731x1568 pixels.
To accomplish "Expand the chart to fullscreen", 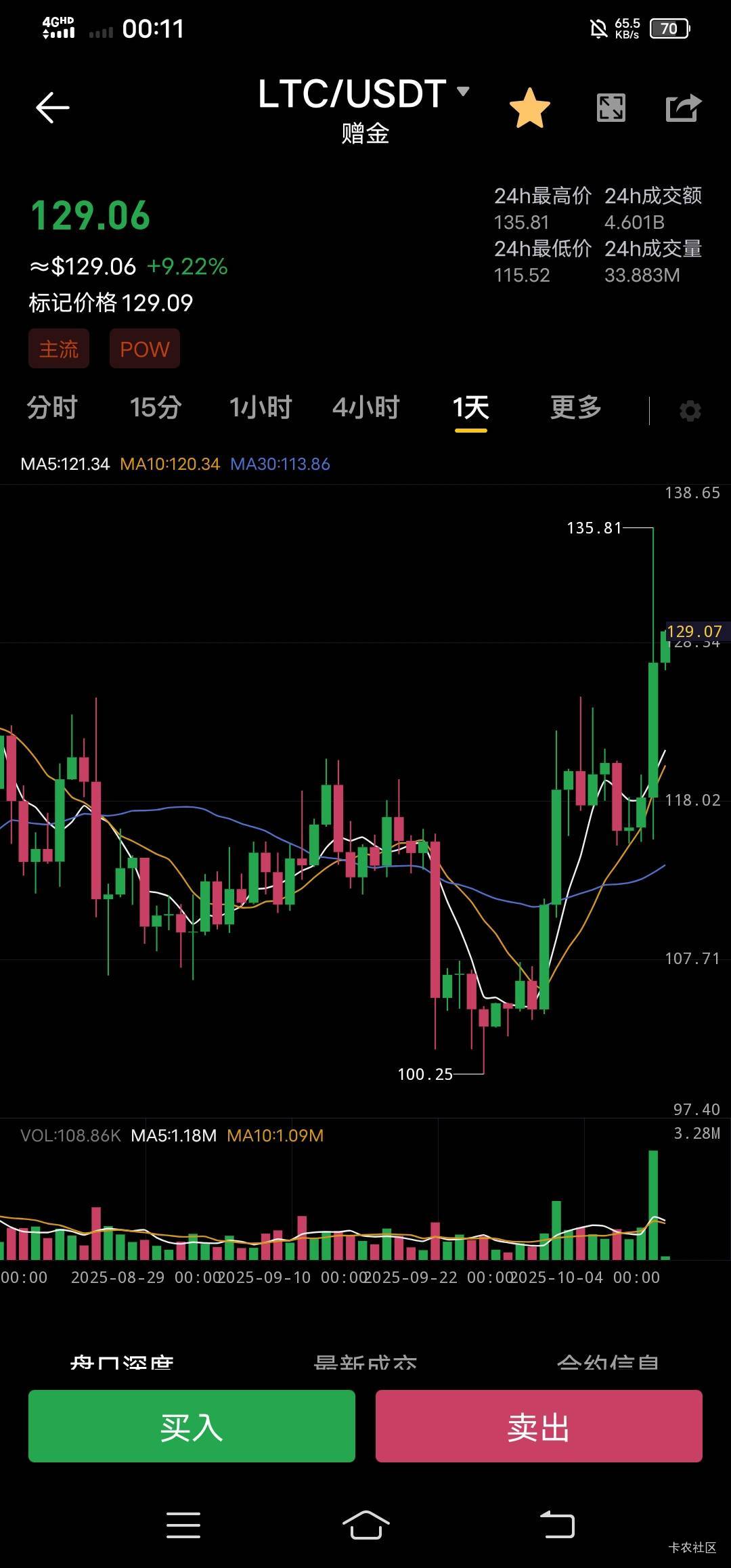I will [611, 108].
